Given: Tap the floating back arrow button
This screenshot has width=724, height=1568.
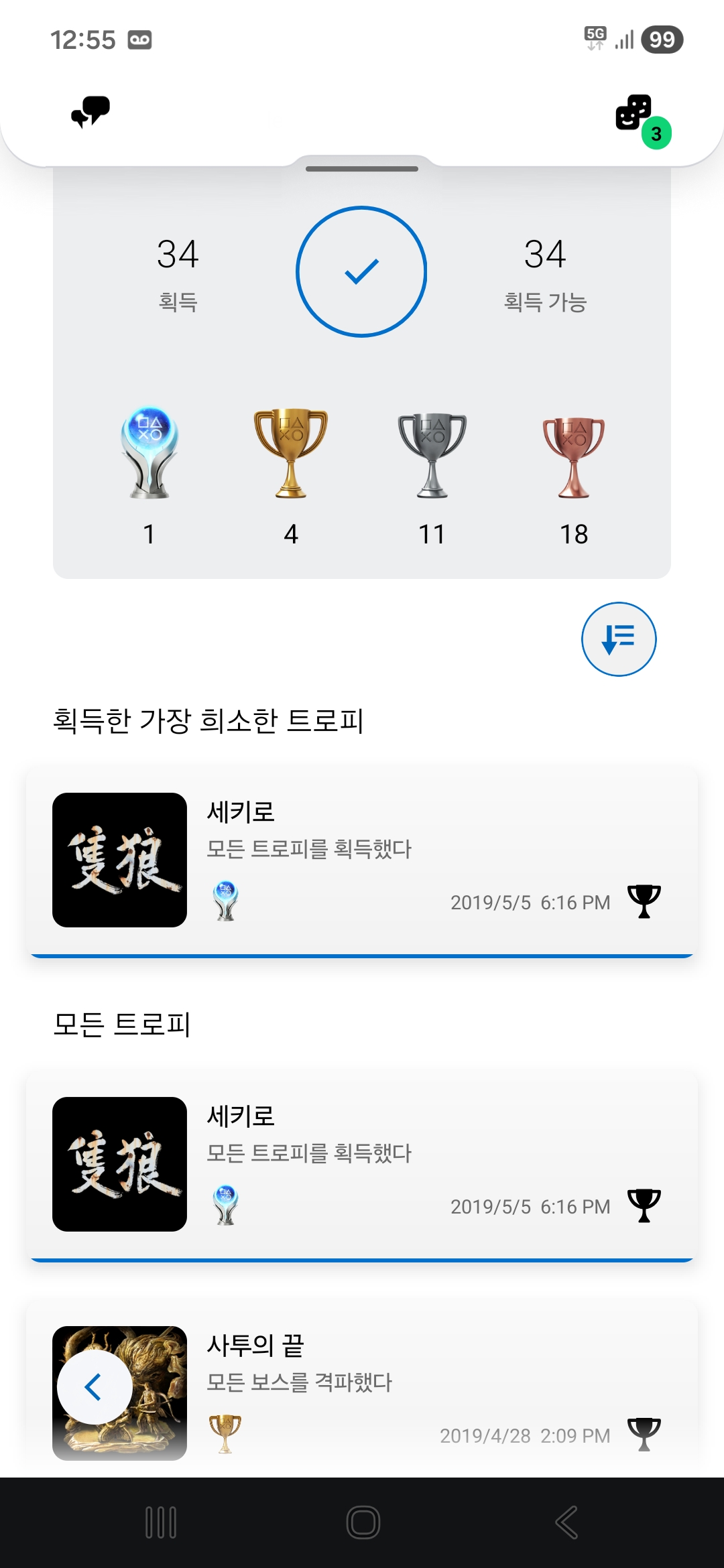Looking at the screenshot, I should pos(95,1387).
